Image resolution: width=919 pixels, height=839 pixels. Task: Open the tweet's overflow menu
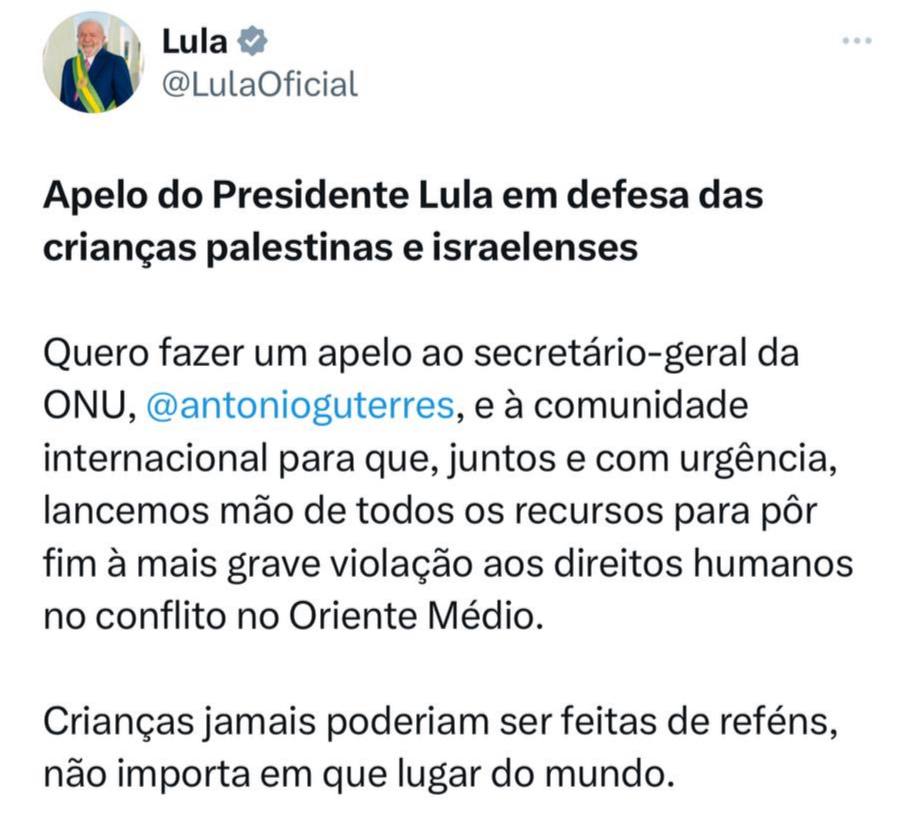857,41
